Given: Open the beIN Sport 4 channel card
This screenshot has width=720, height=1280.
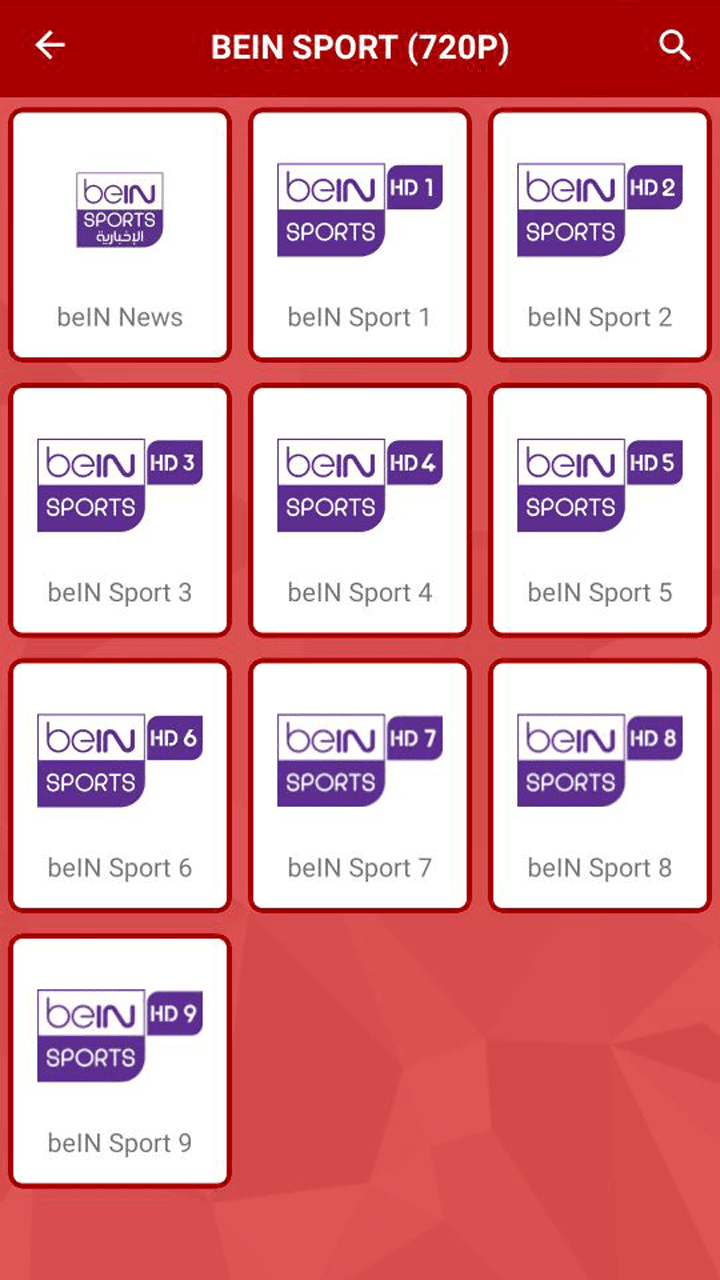Looking at the screenshot, I should point(360,510).
